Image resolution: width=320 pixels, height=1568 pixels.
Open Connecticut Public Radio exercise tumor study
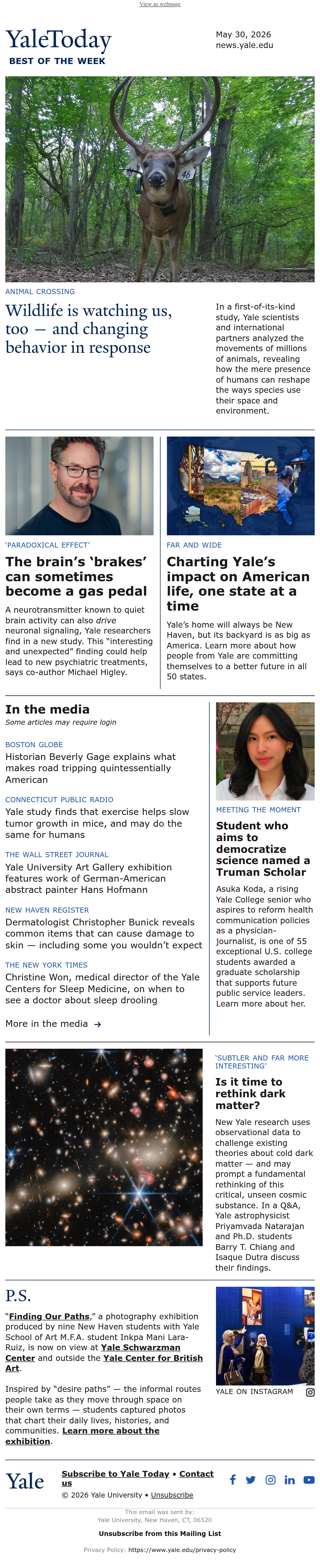(x=97, y=823)
